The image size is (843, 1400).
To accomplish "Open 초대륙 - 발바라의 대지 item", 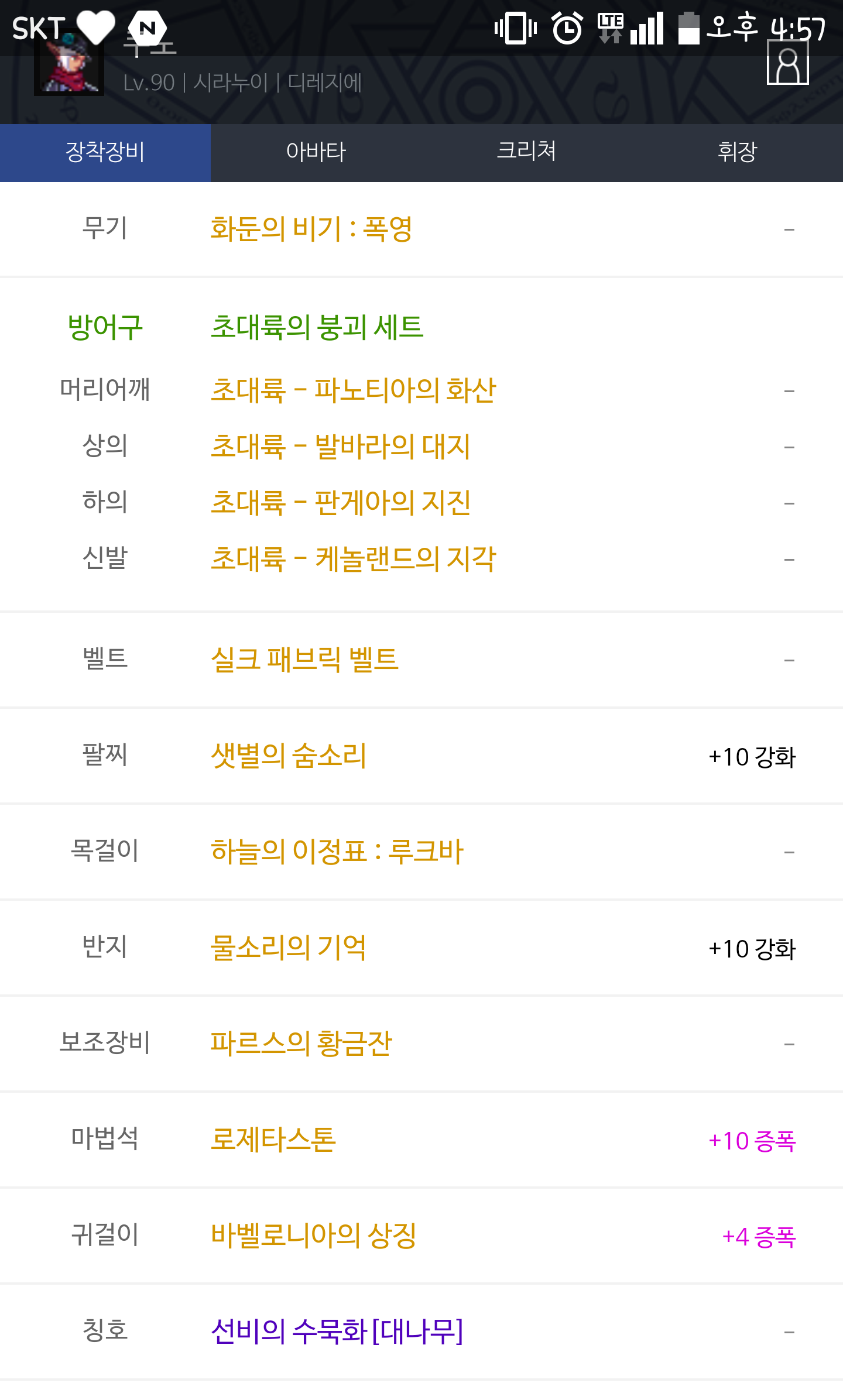I will 340,446.
